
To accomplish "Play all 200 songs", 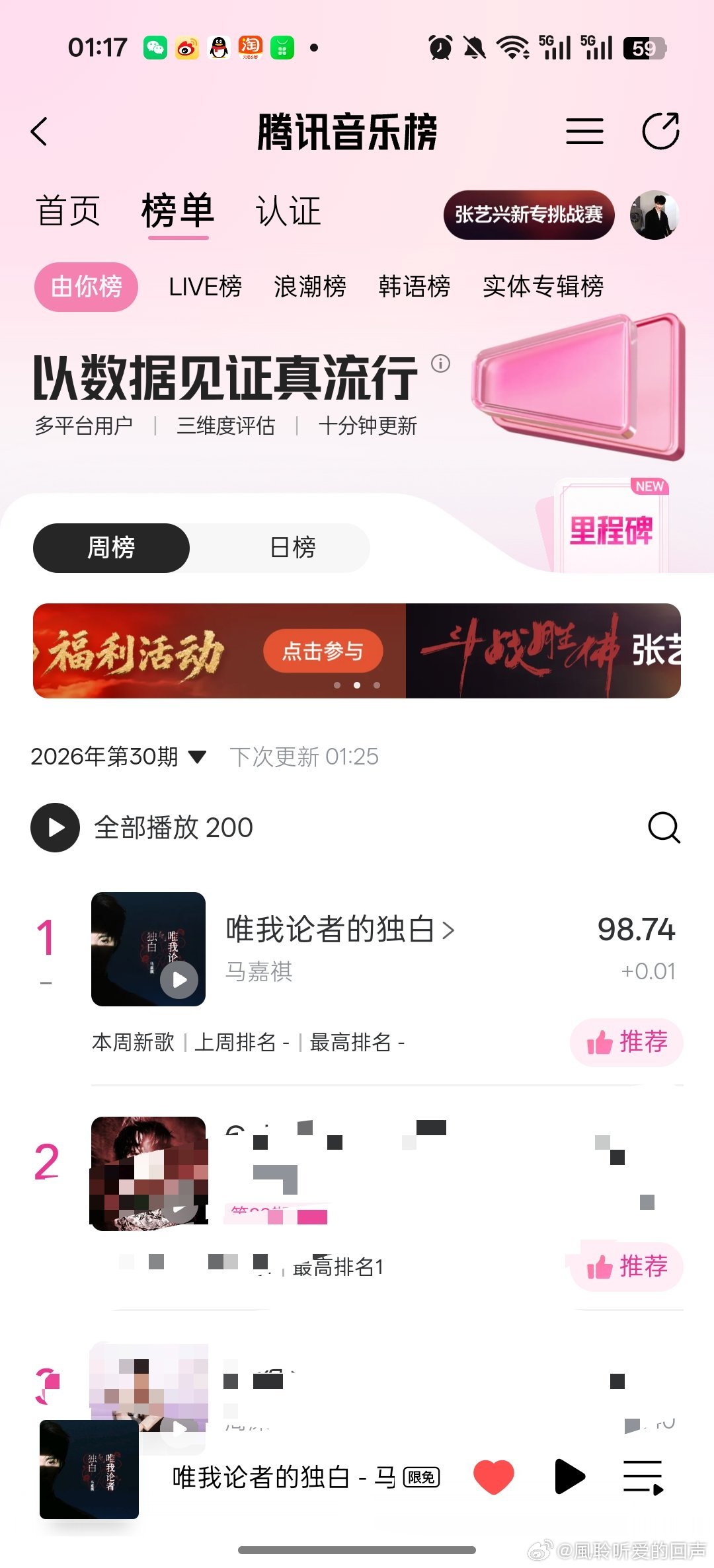I will [x=142, y=827].
